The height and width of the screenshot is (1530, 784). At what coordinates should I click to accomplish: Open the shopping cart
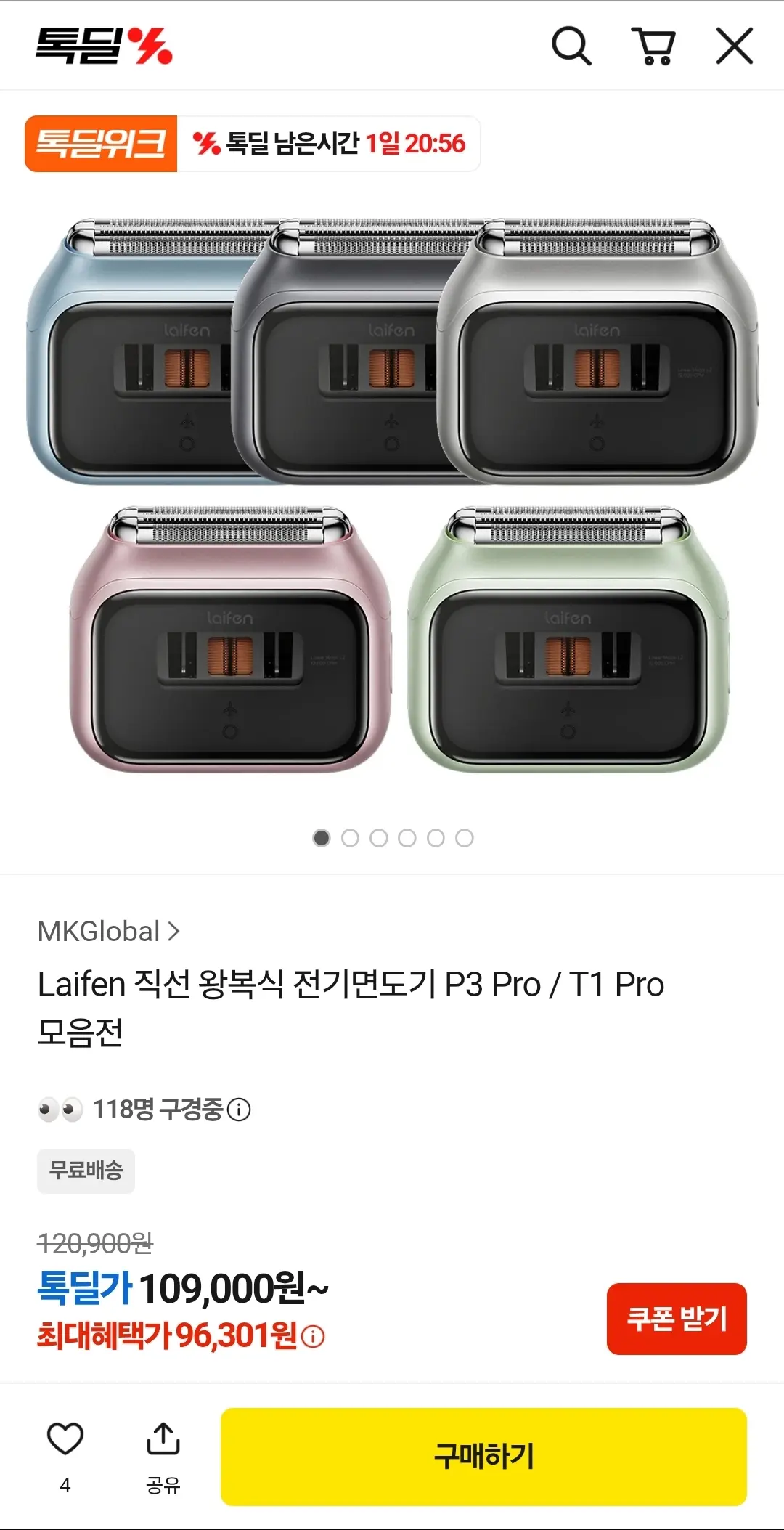(x=654, y=46)
